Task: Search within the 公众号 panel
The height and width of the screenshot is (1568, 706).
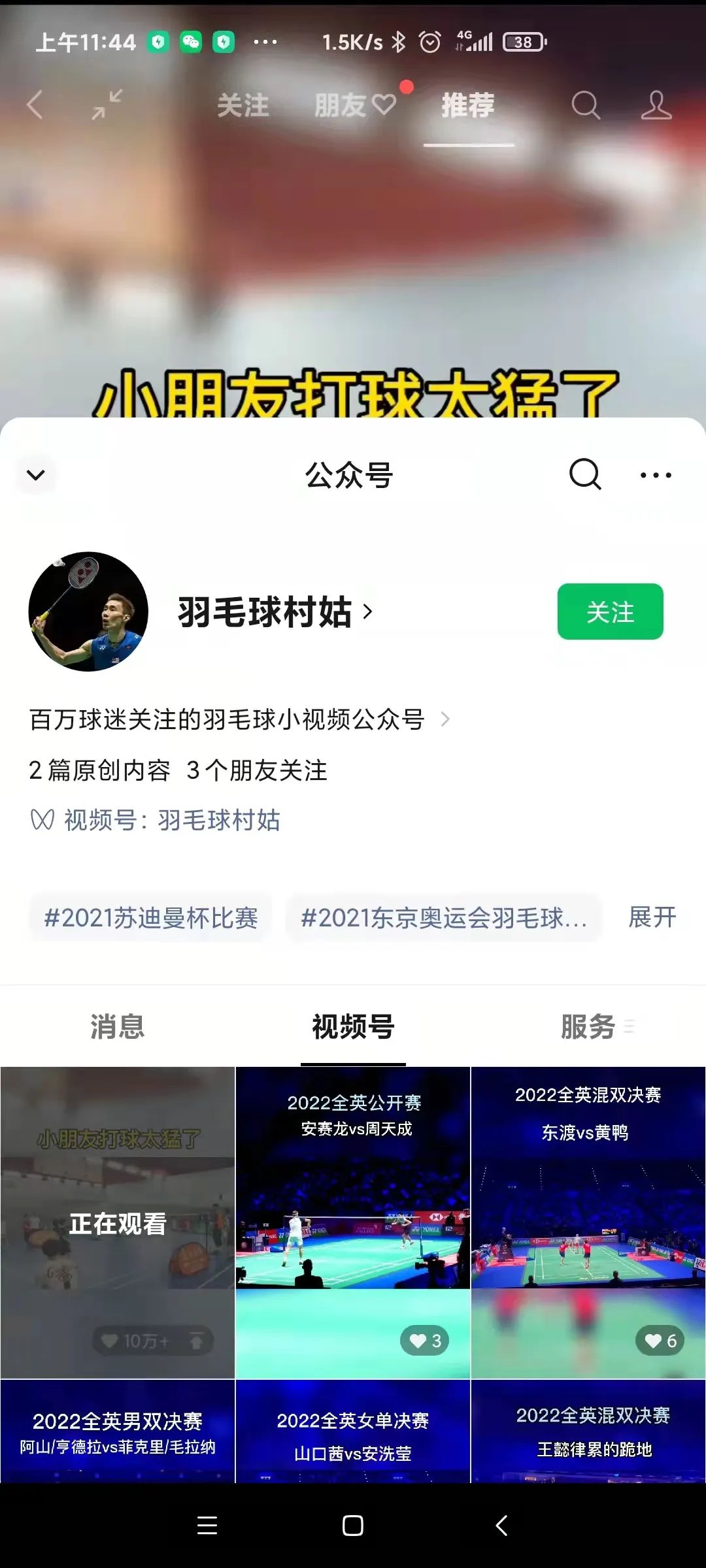Action: tap(585, 474)
